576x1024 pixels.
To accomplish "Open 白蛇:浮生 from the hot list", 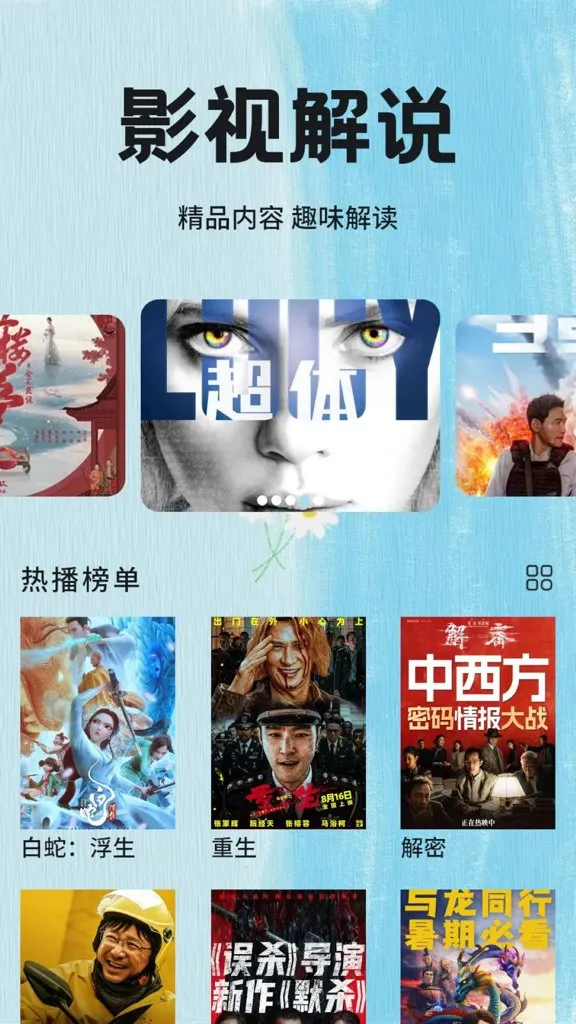I will tap(97, 723).
